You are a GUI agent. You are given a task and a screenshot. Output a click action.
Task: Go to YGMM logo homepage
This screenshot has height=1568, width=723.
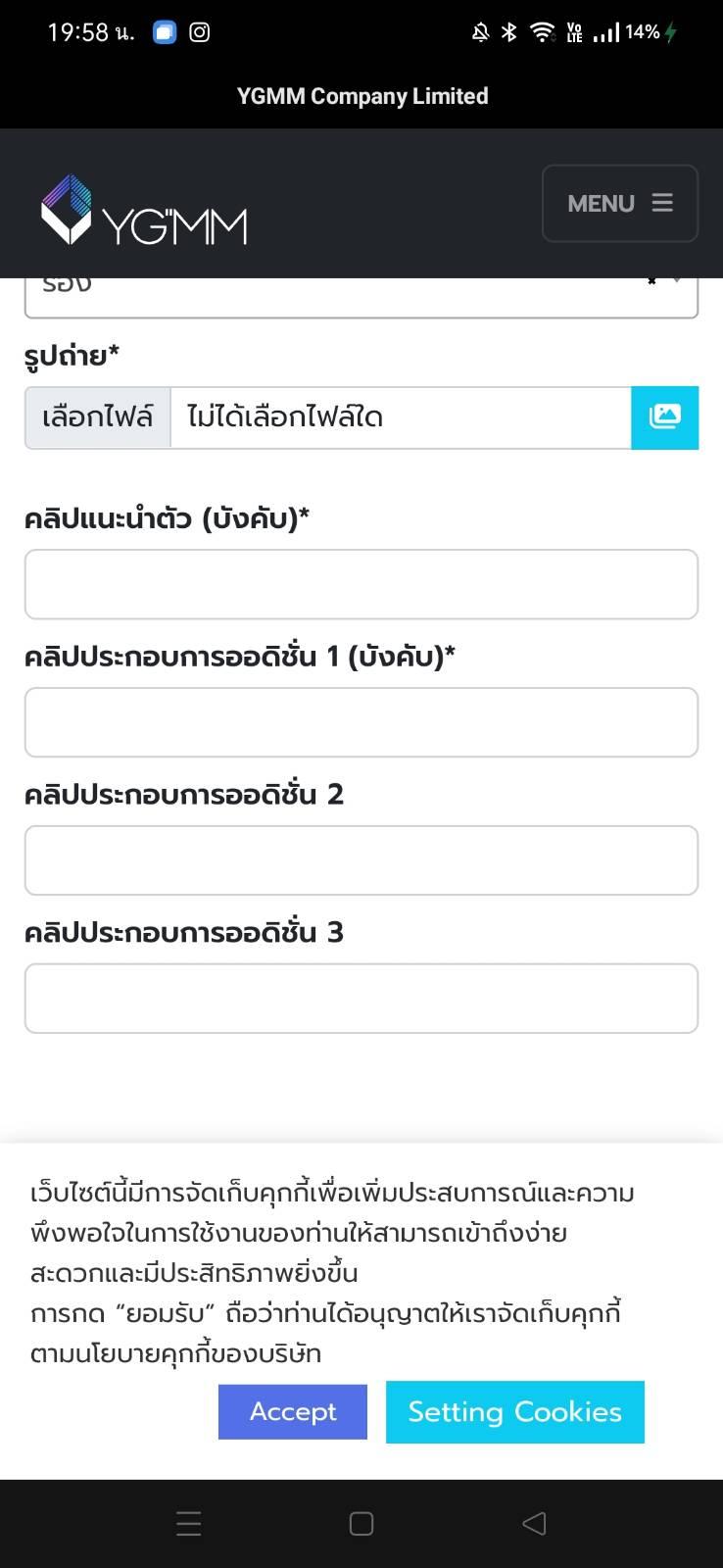point(144,210)
